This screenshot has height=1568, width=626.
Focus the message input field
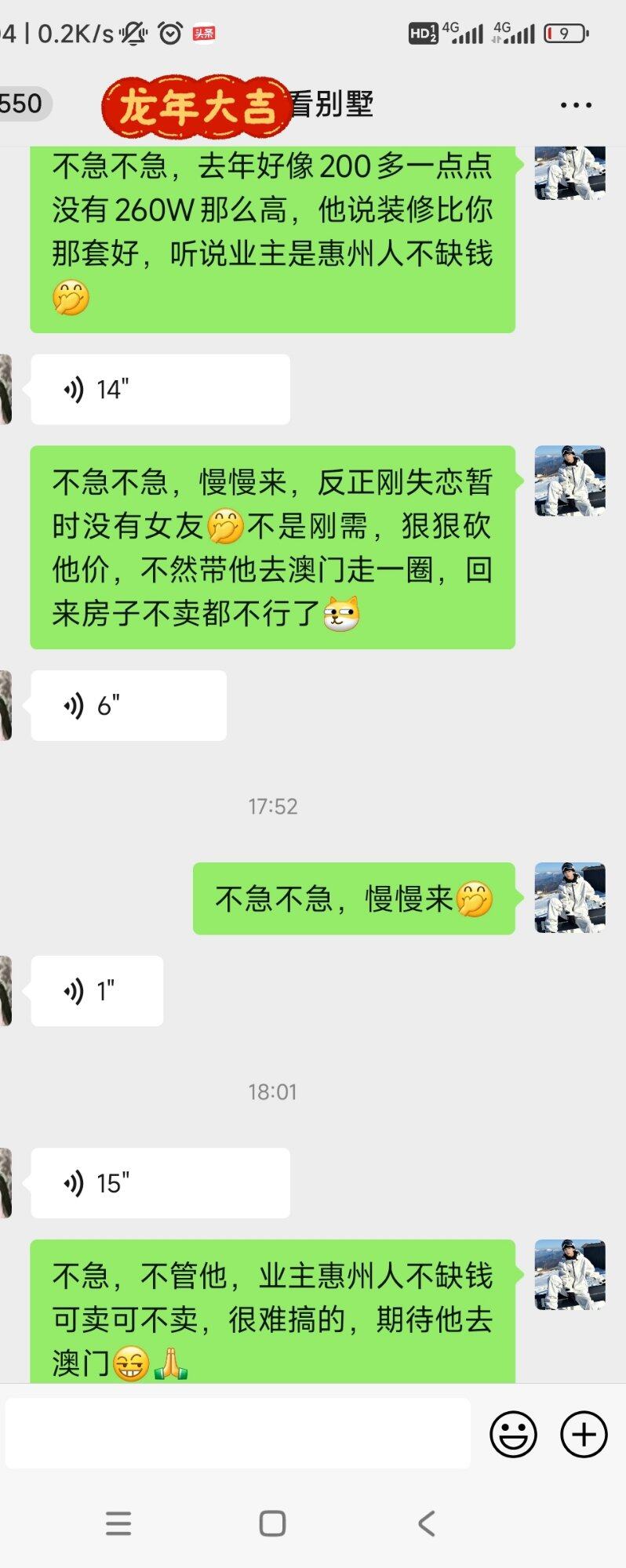coord(238,1434)
